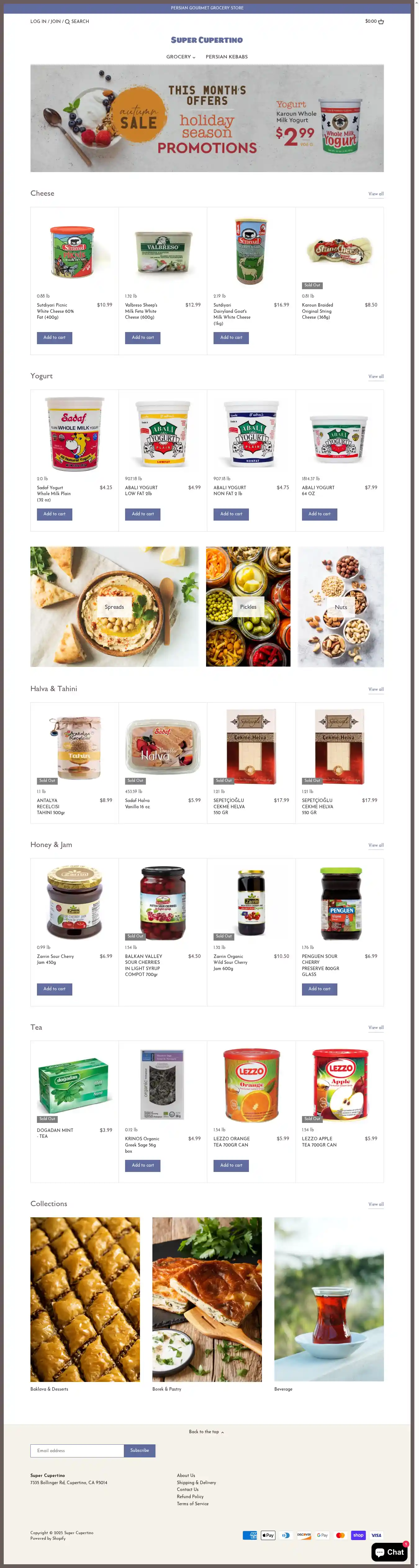Add Sadaf Yogurt Whole Milk to cart
Image resolution: width=419 pixels, height=1568 pixels.
coord(54,514)
